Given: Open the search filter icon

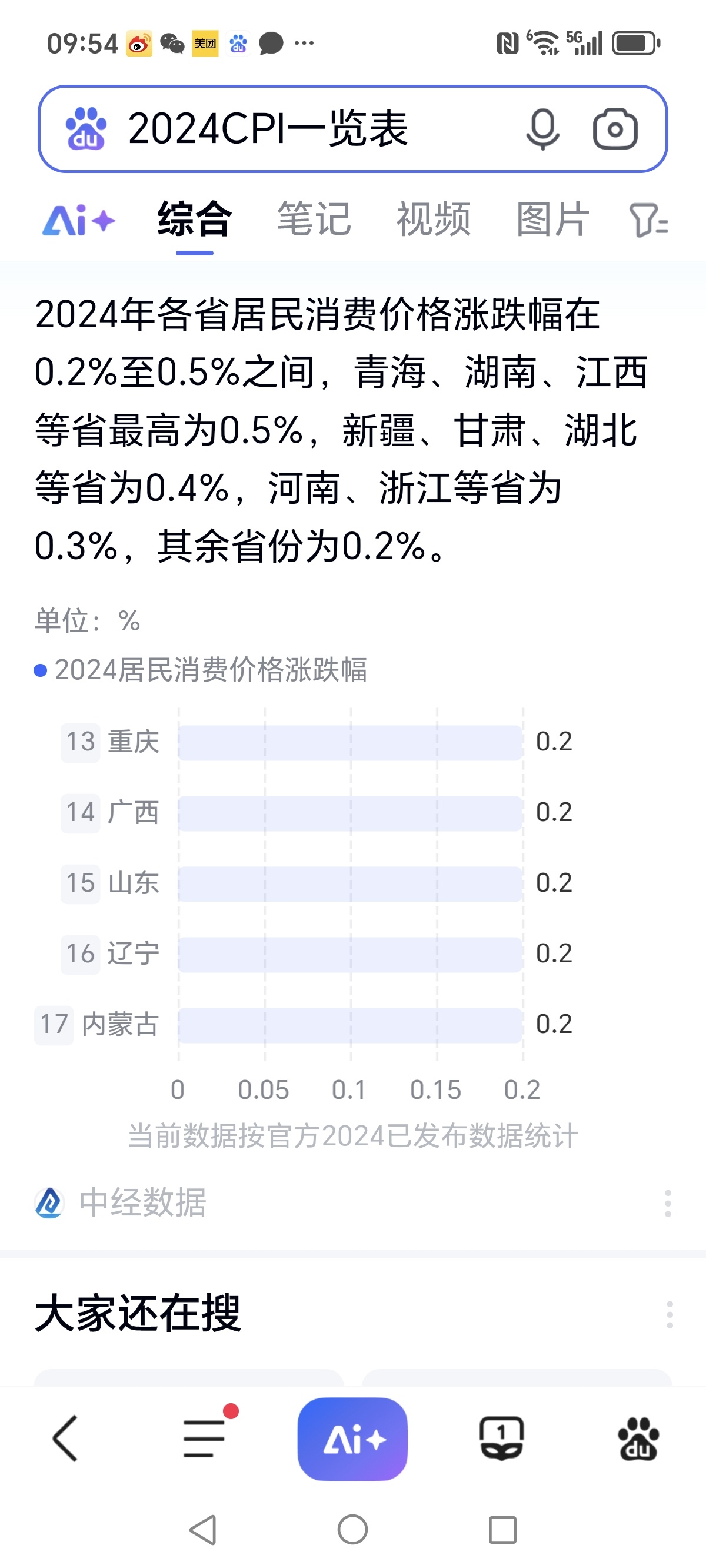Looking at the screenshot, I should click(x=649, y=220).
